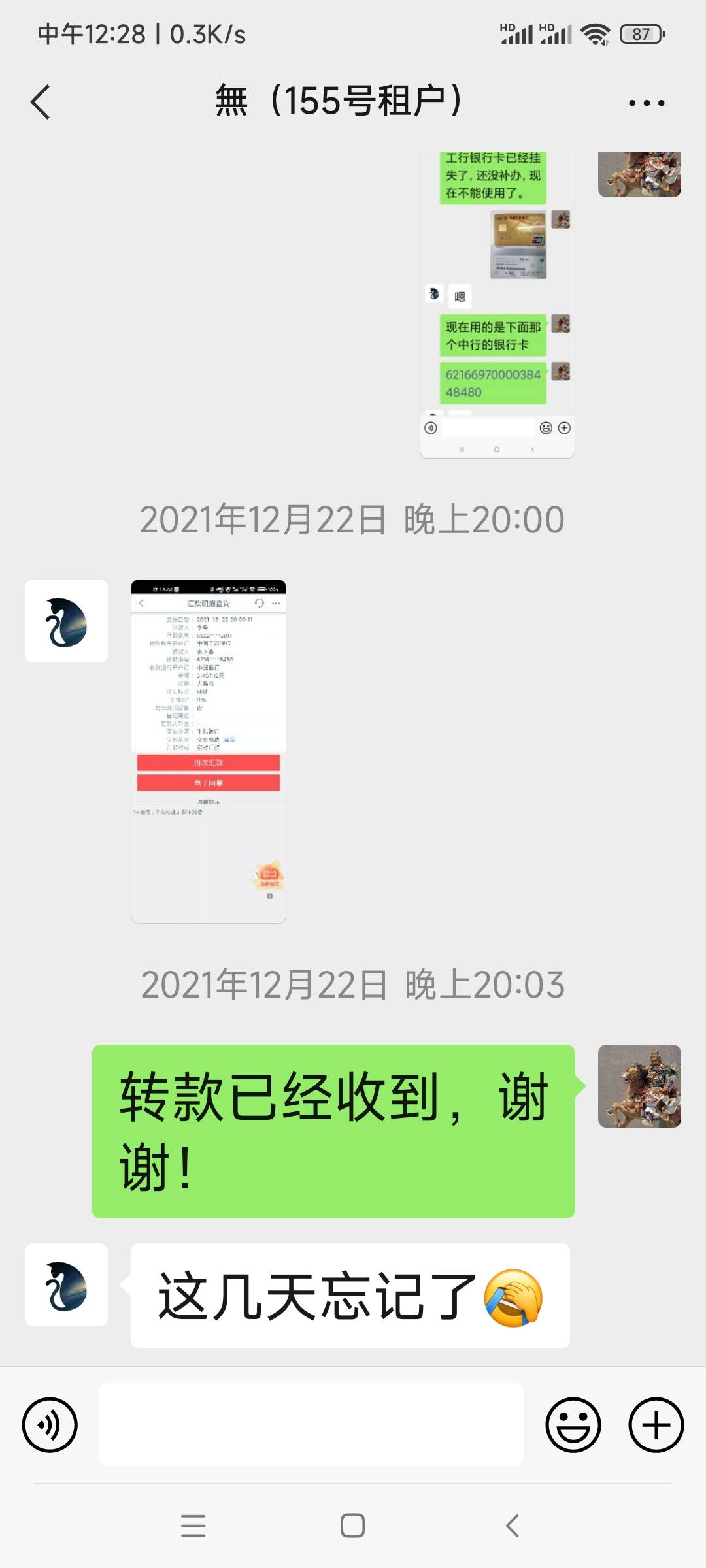Open the emoji sticker panel
The height and width of the screenshot is (1568, 706).
point(573,1425)
